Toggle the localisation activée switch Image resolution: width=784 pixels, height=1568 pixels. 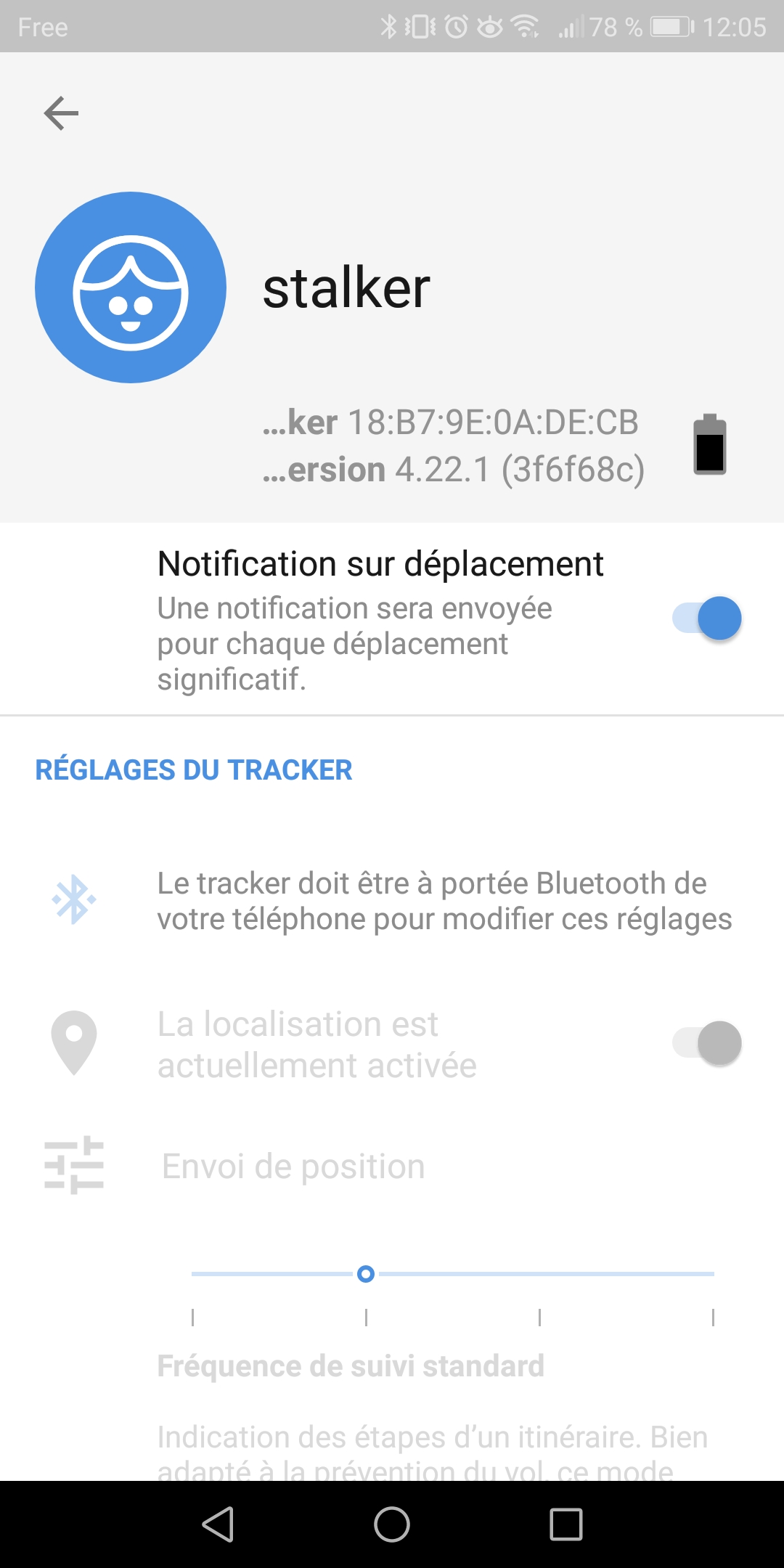[x=707, y=1043]
